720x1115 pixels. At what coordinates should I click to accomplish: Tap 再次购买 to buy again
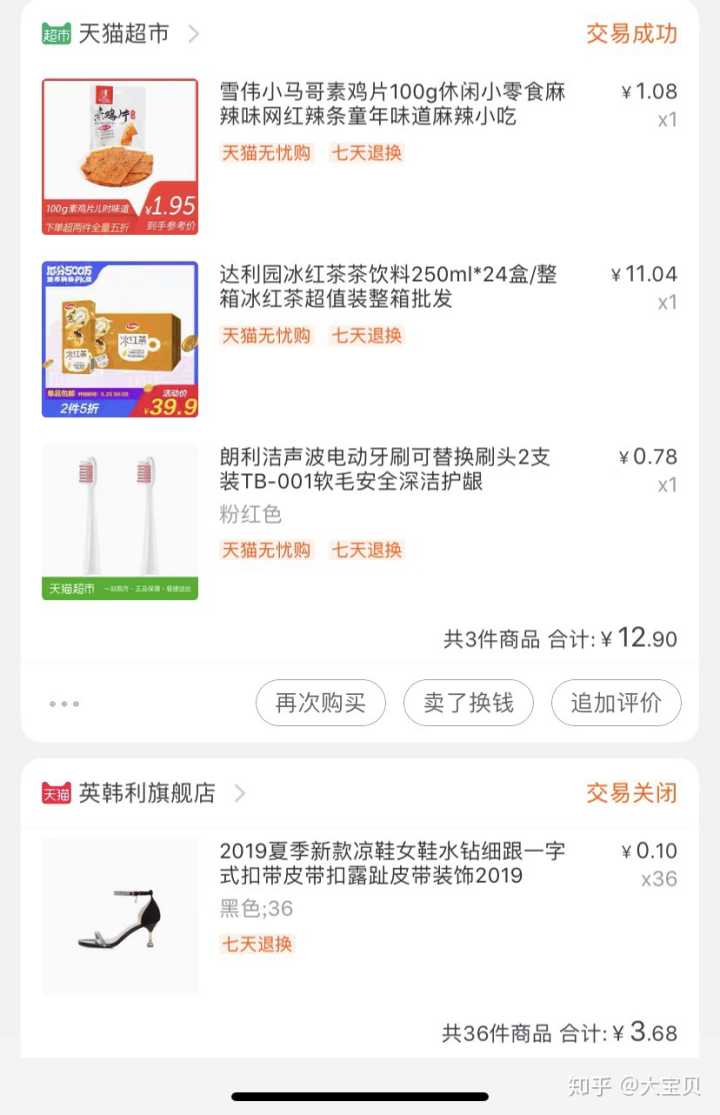(x=320, y=703)
